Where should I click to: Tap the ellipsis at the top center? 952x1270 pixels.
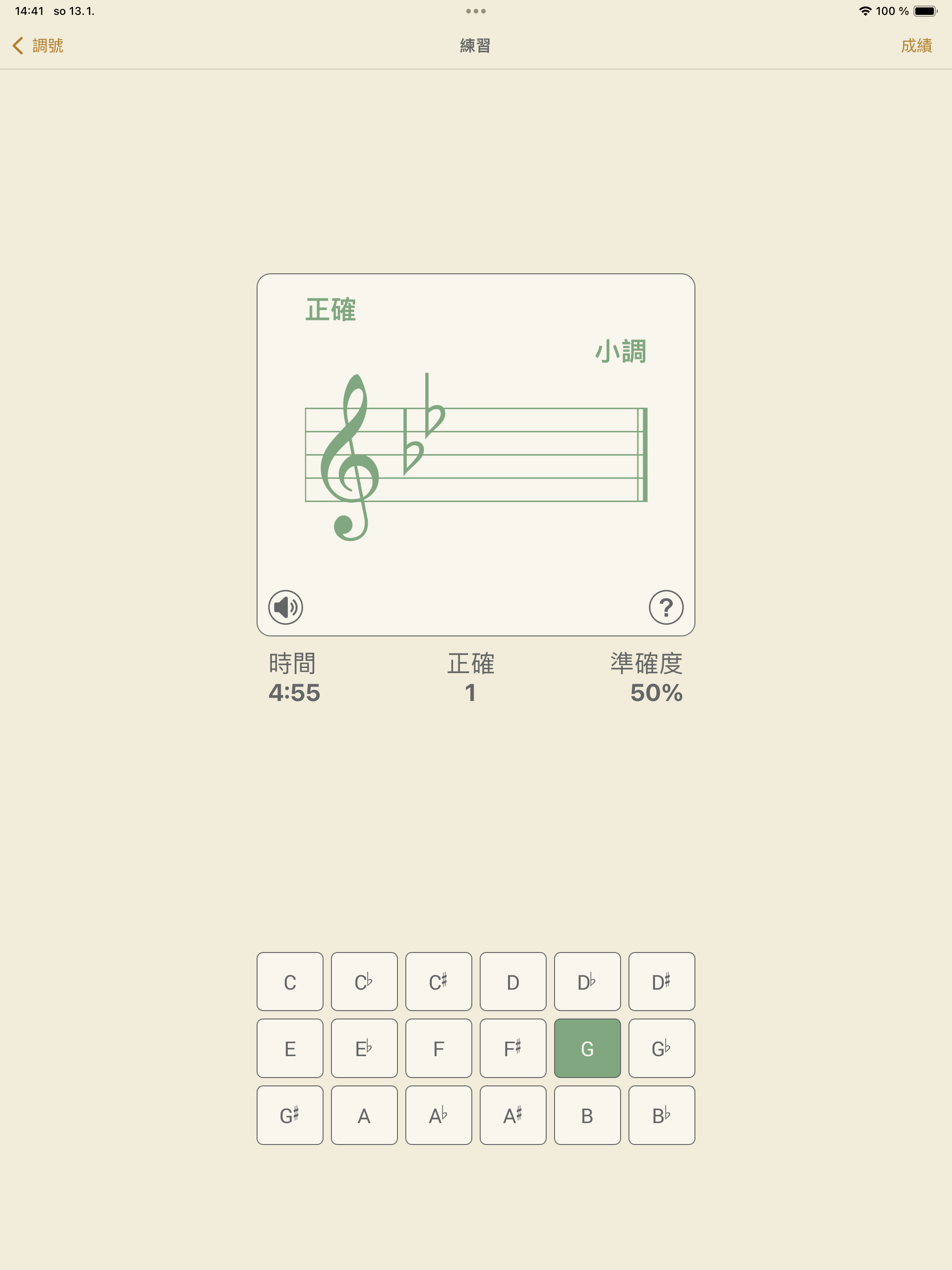[476, 11]
